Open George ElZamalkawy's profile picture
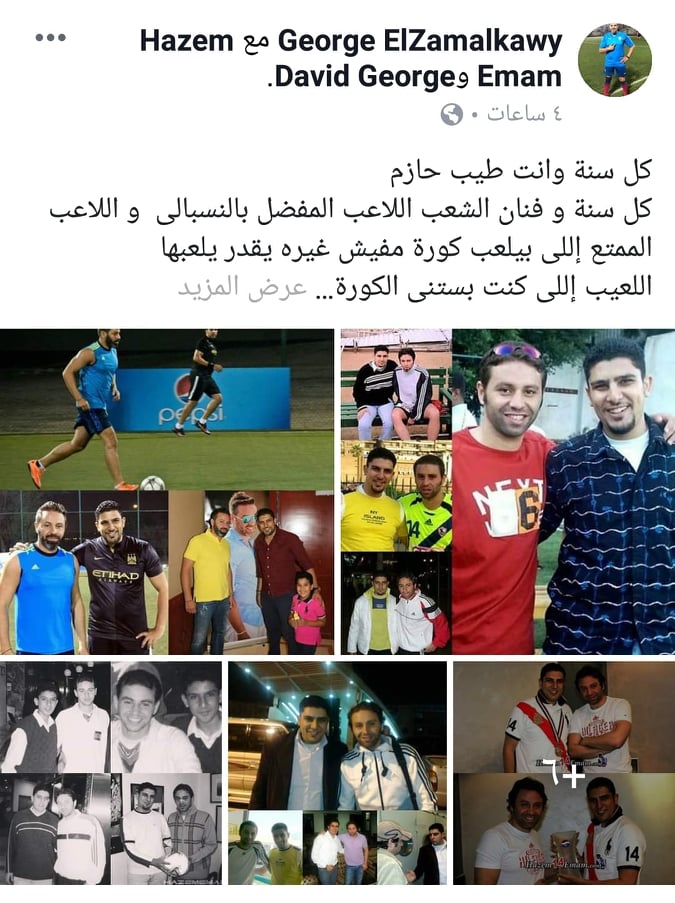 tap(614, 60)
